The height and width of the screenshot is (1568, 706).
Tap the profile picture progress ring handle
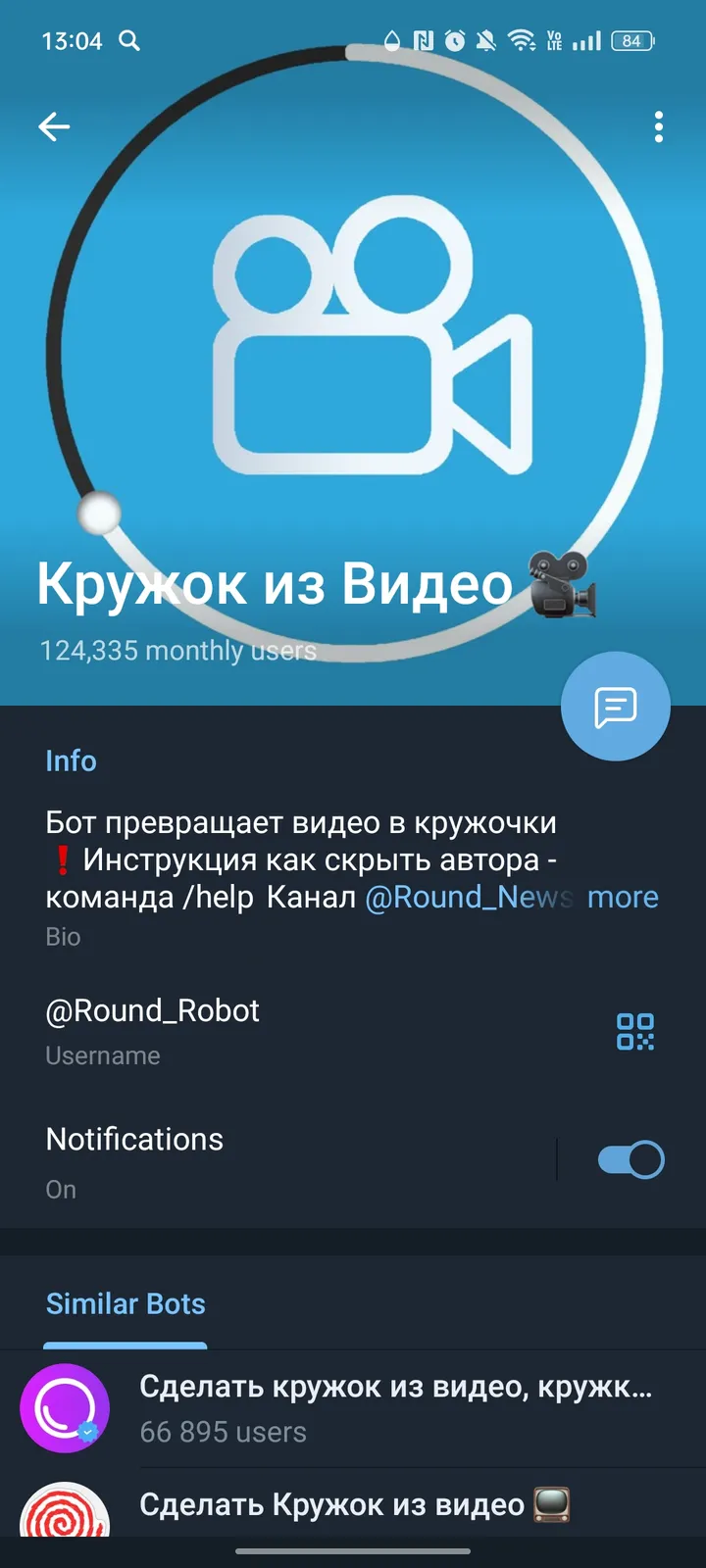pyautogui.click(x=98, y=512)
